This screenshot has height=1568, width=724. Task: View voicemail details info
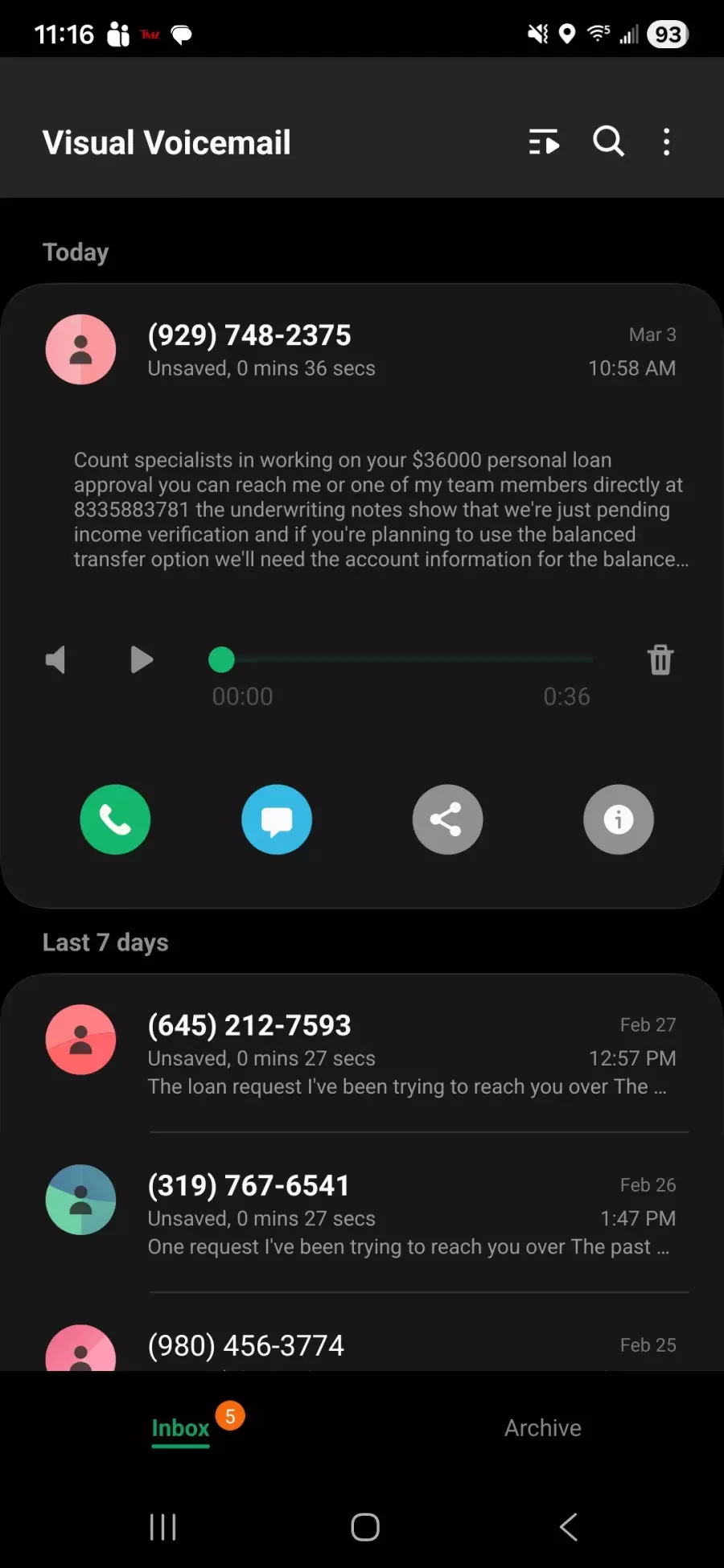click(x=618, y=819)
